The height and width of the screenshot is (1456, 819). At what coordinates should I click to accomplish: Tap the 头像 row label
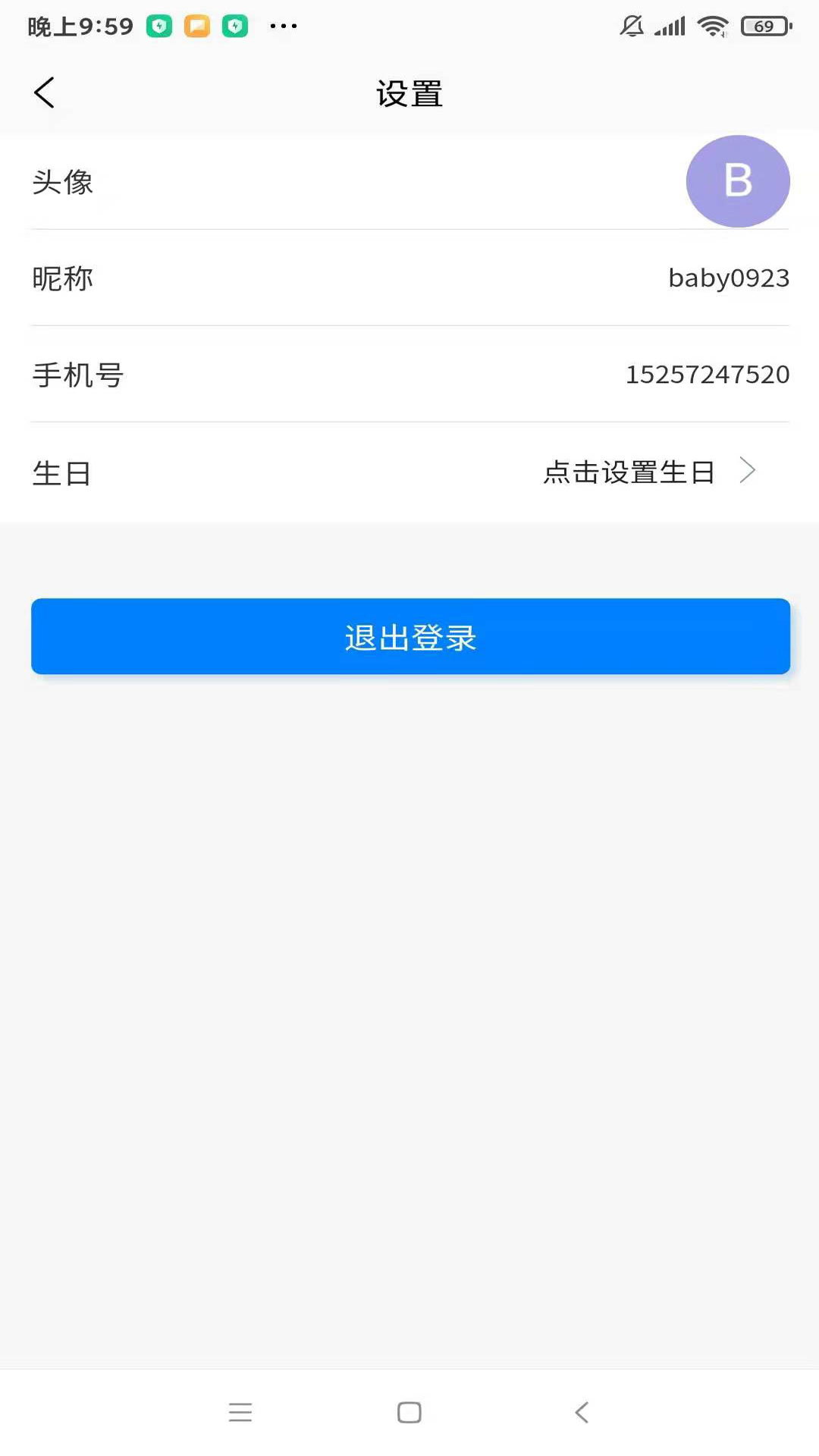tap(62, 182)
